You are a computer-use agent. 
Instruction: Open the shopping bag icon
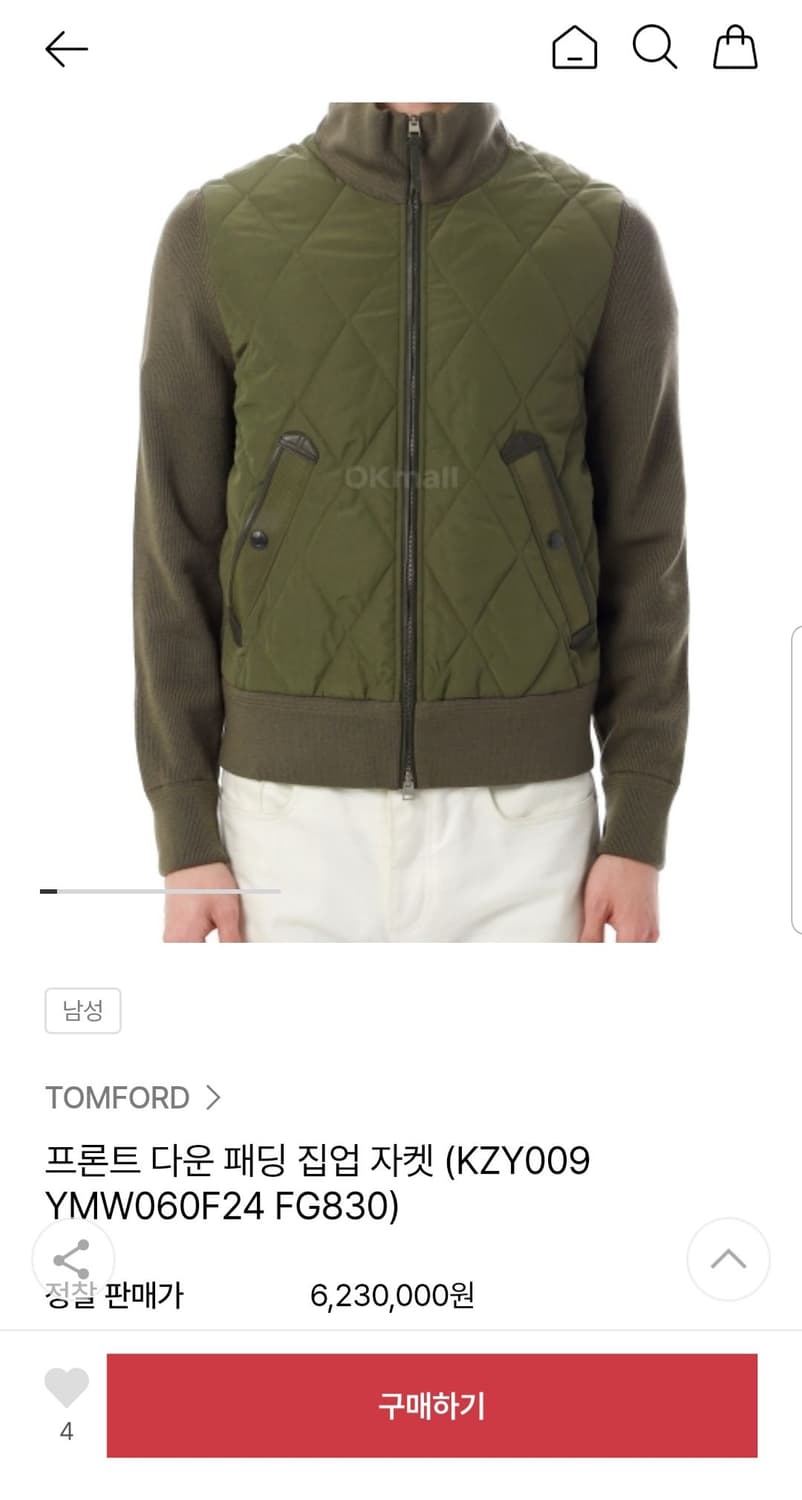click(734, 47)
